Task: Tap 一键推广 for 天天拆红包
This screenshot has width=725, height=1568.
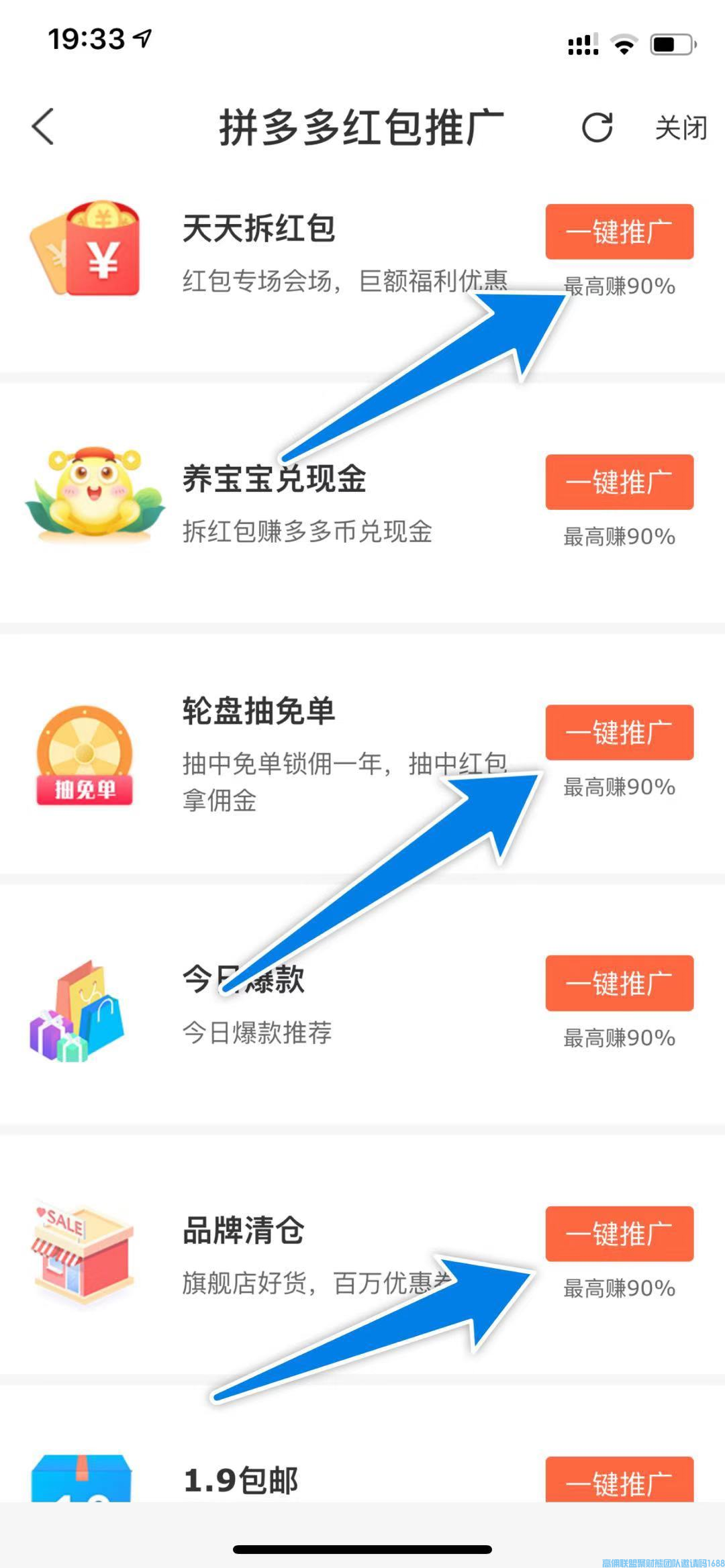Action: 619,232
